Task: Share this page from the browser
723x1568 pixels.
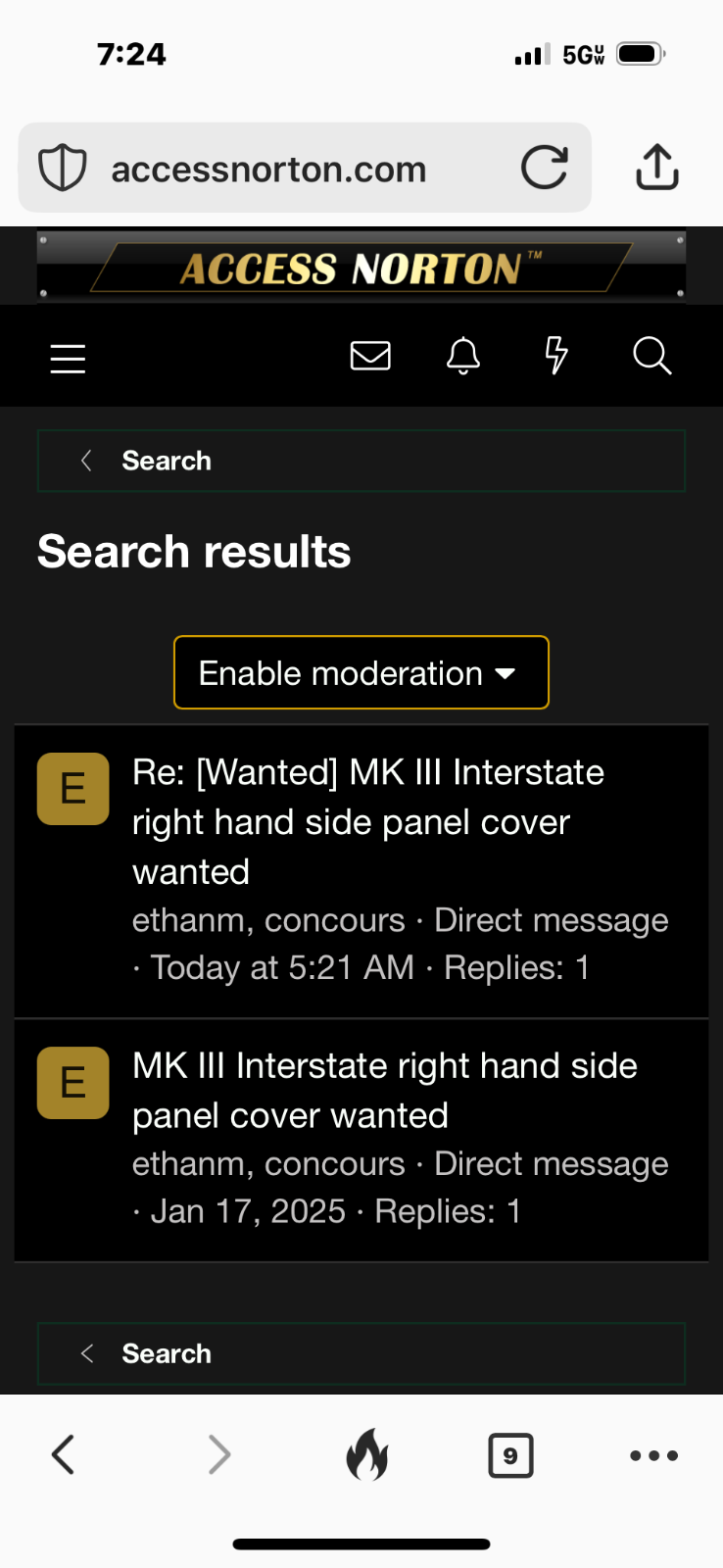Action: (x=657, y=168)
